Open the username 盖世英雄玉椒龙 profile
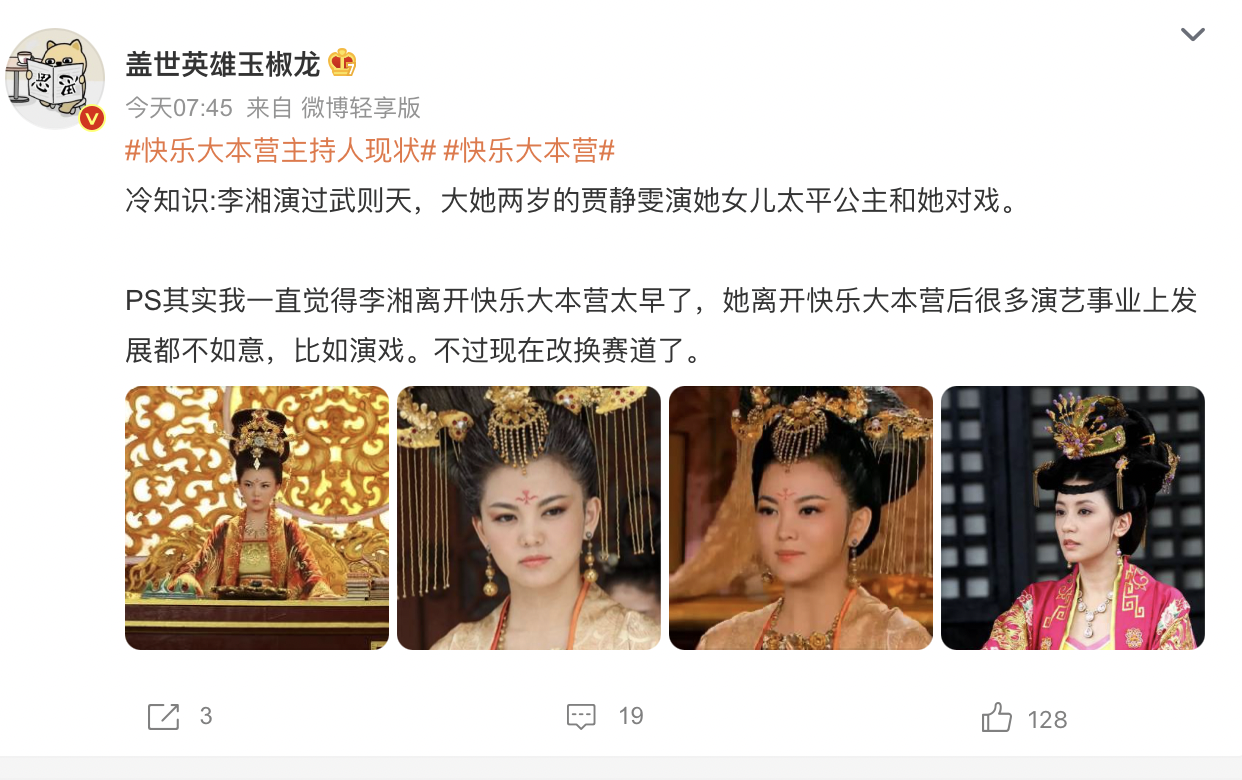This screenshot has width=1242, height=780. (x=222, y=64)
